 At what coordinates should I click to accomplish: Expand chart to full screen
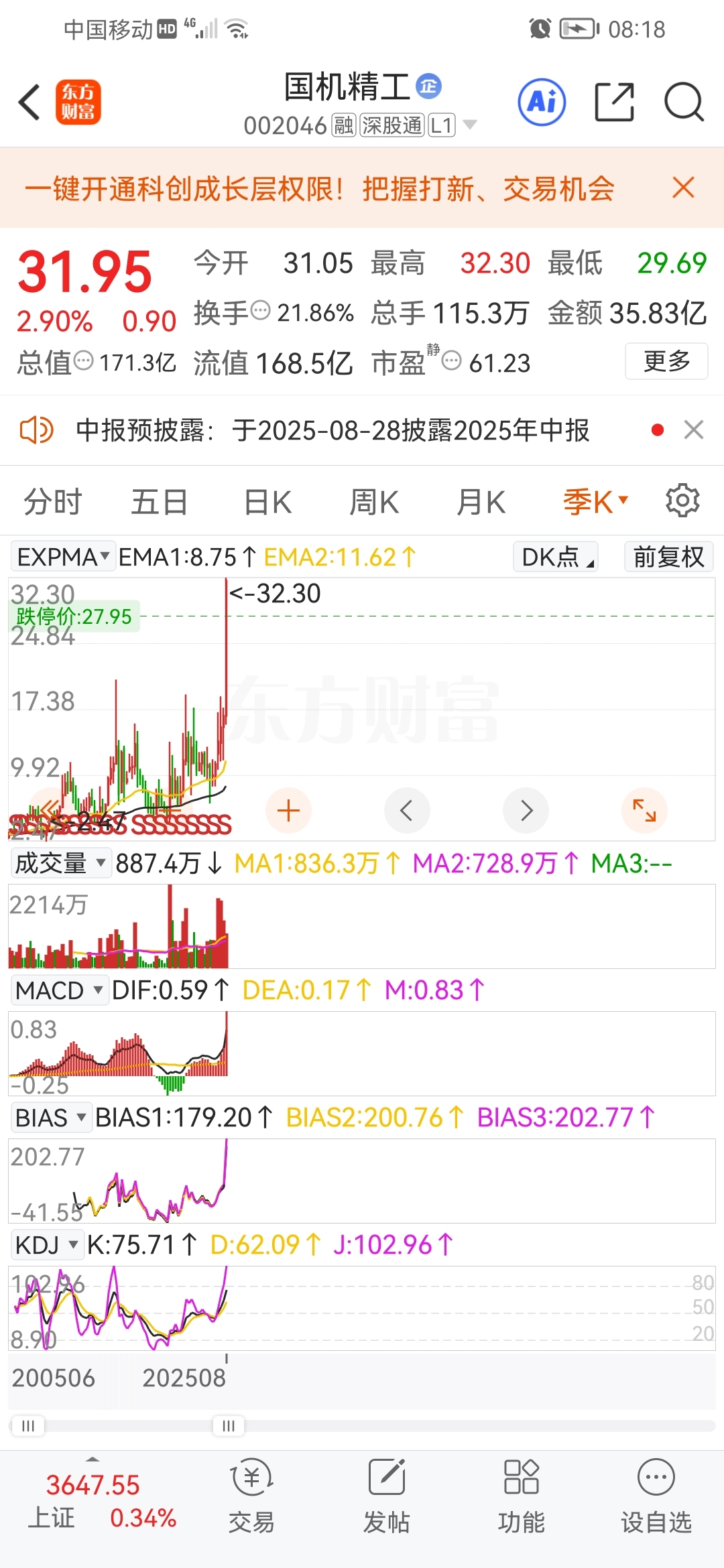pyautogui.click(x=645, y=811)
